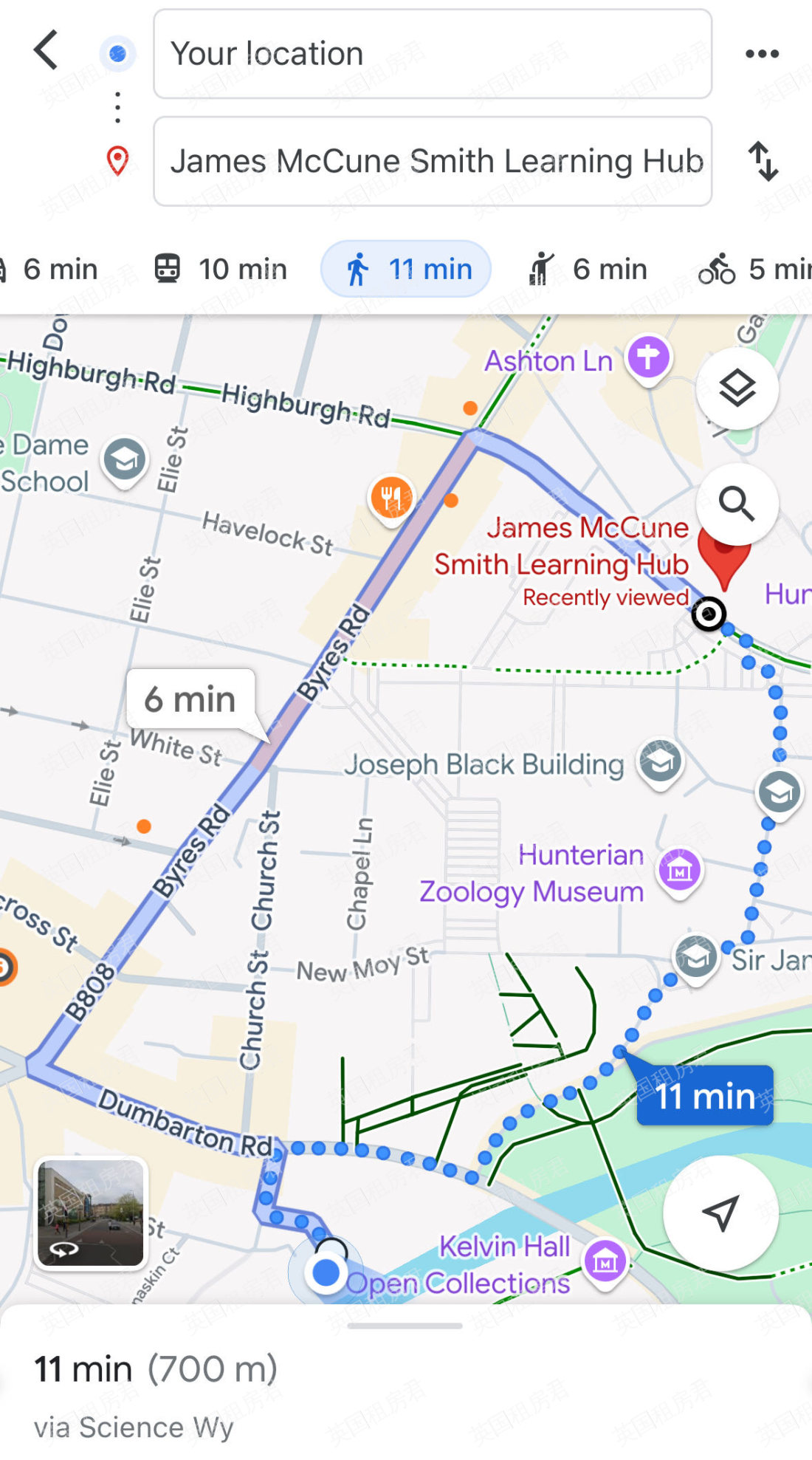Choose ride-hailing option, 6 min

588,270
